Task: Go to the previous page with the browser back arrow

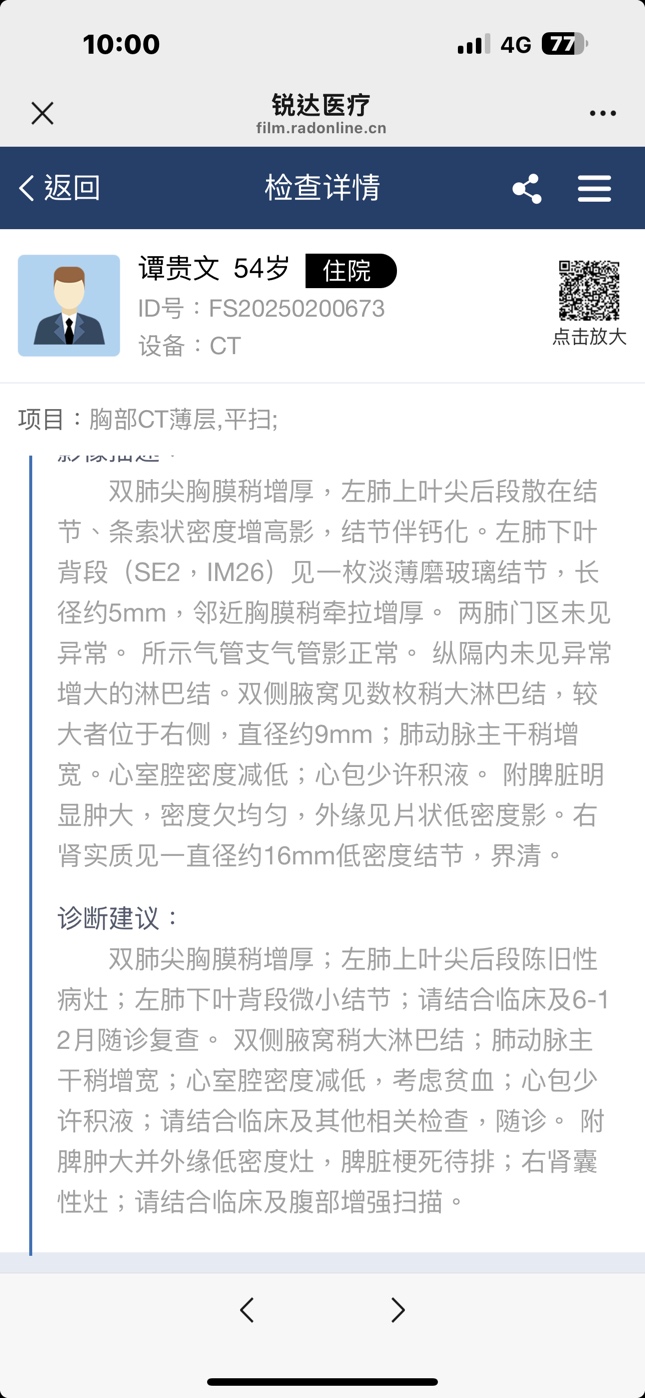Action: coord(247,1310)
